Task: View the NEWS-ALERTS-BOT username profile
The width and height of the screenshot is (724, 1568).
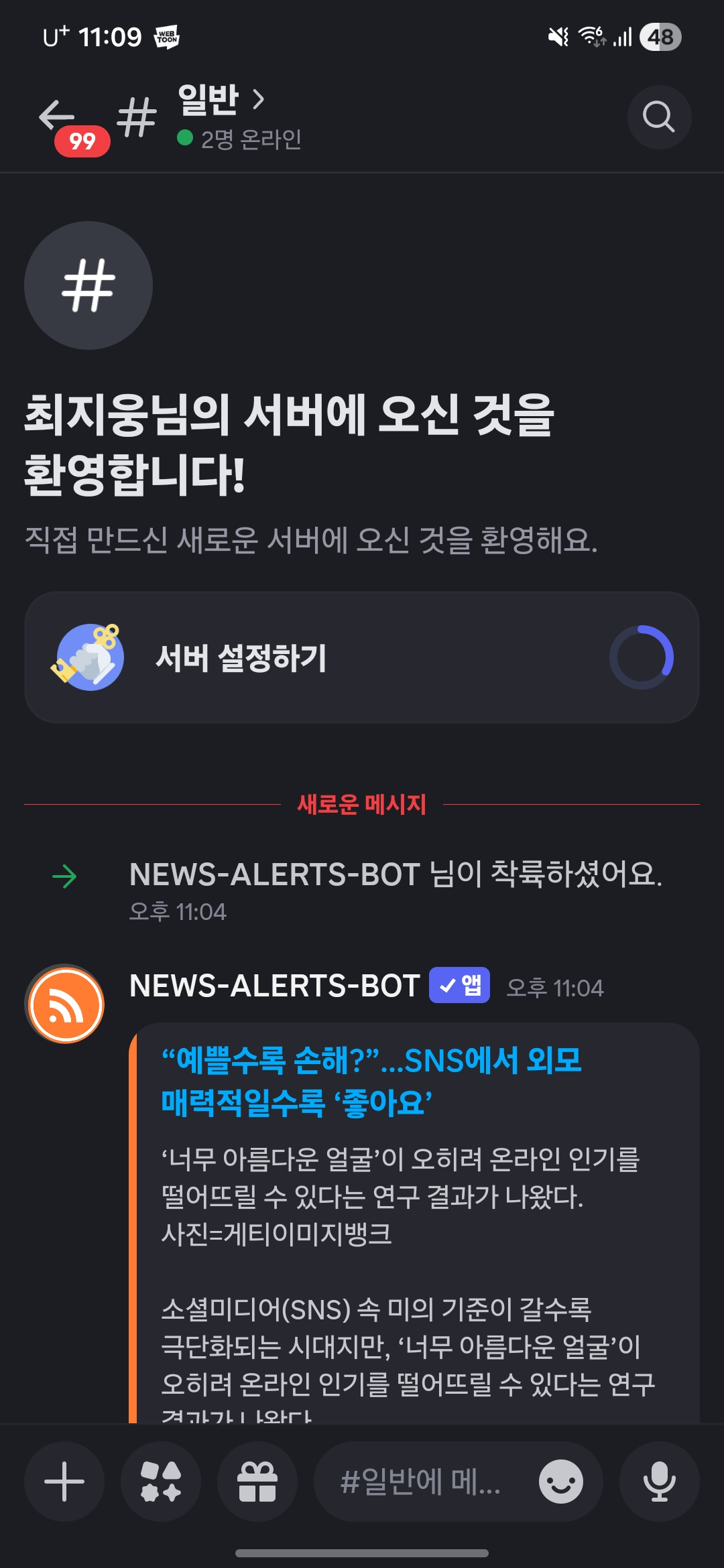Action: coord(275,986)
